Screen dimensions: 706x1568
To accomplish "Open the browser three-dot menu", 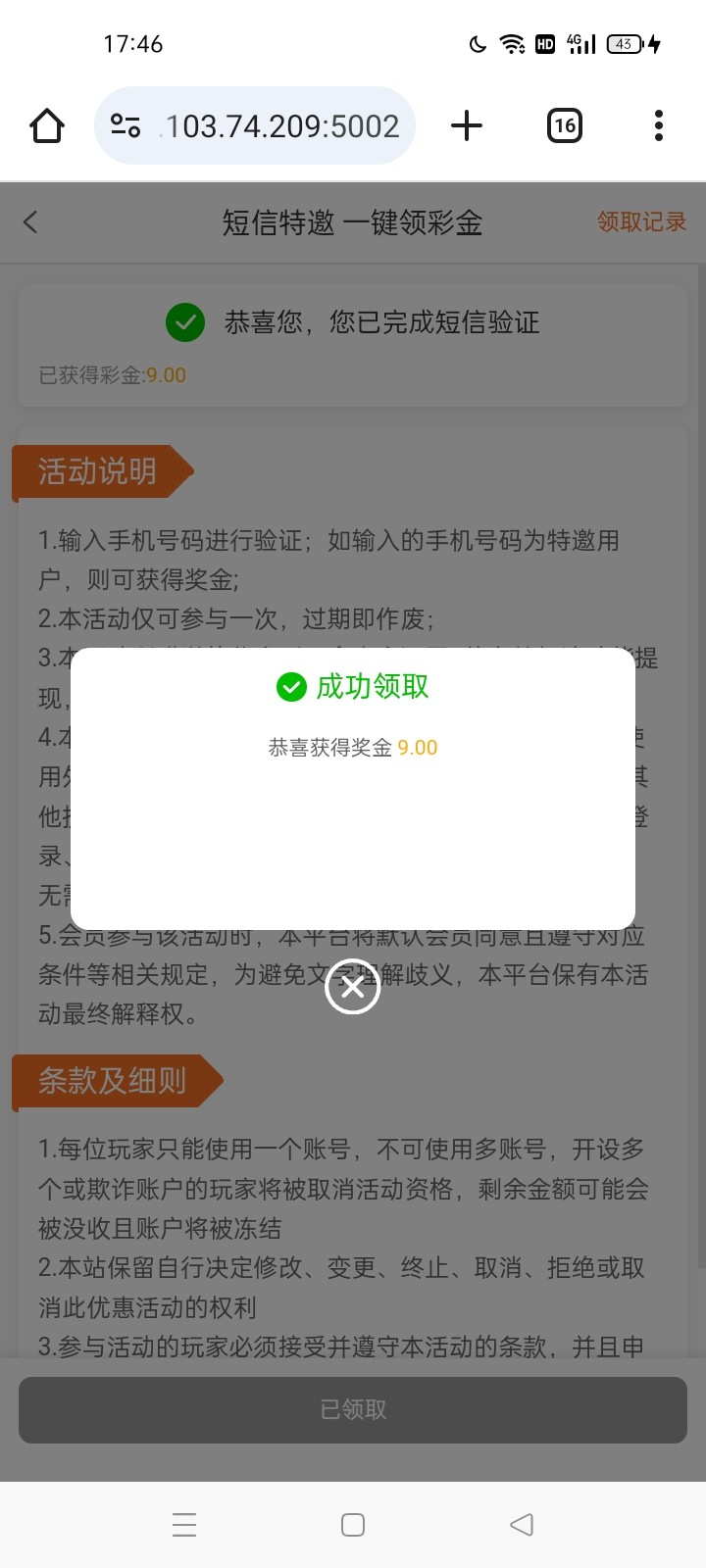I will pos(658,125).
